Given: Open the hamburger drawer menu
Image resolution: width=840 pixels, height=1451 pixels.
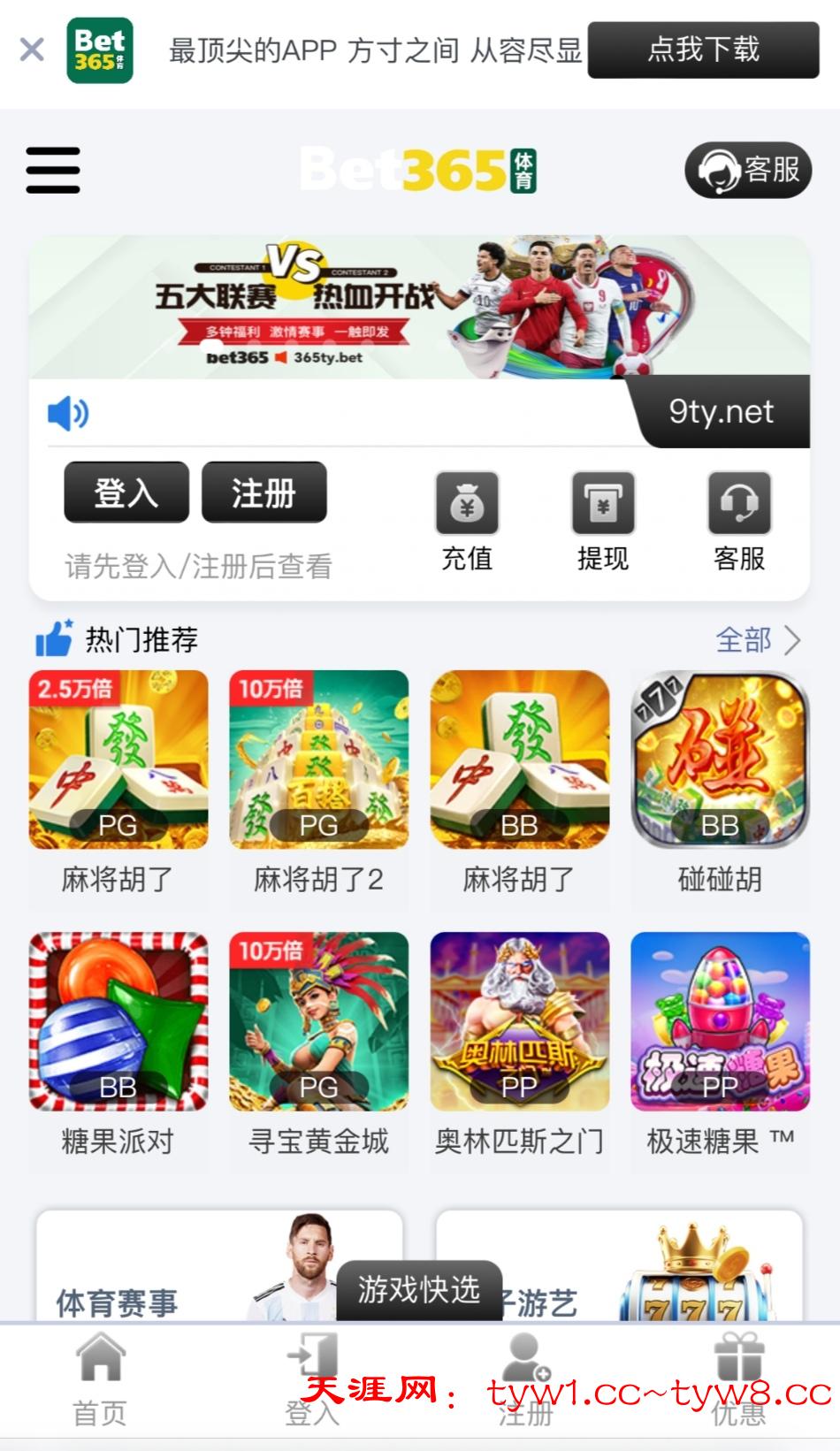Looking at the screenshot, I should (53, 170).
